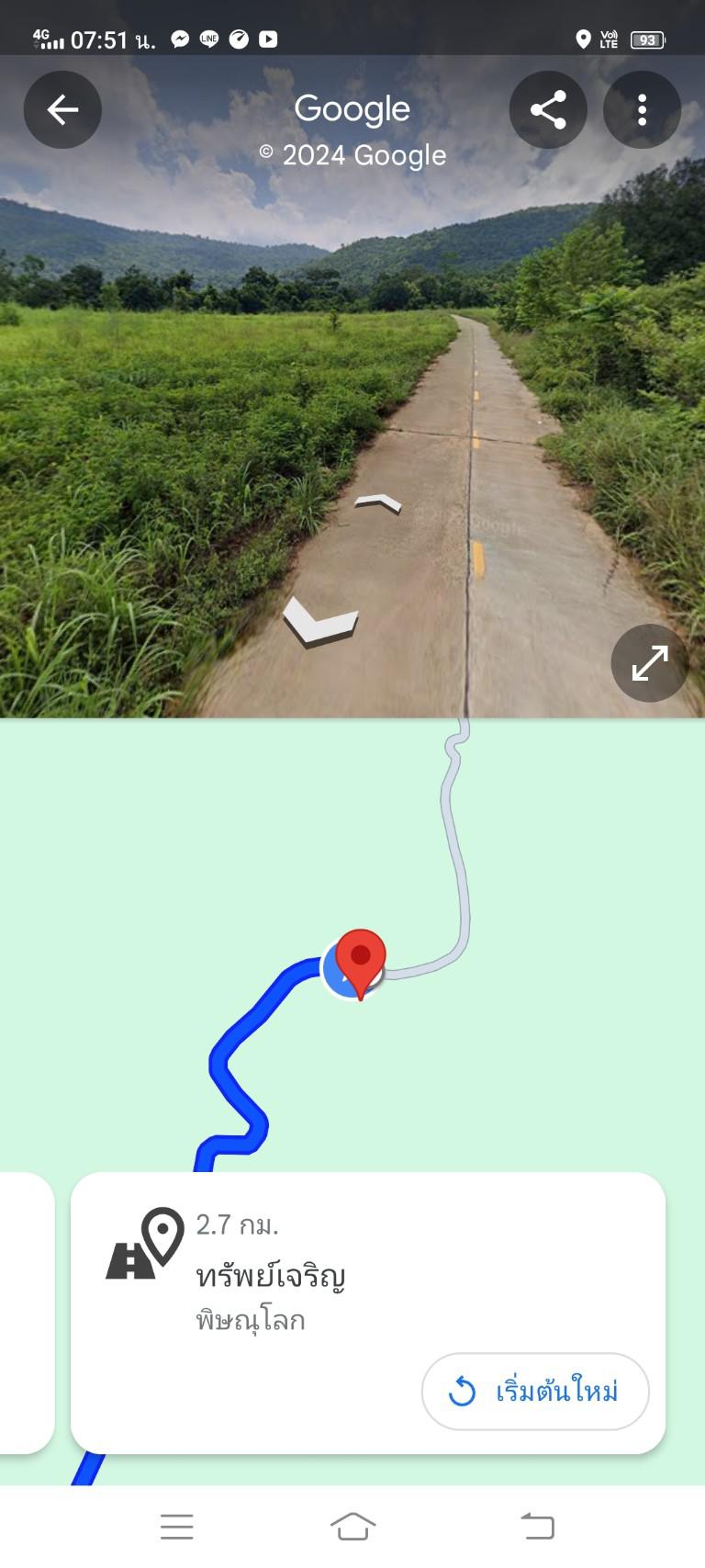705x1568 pixels.
Task: Open the ทรัพย์เจริญ destination card
Action: click(368, 1313)
